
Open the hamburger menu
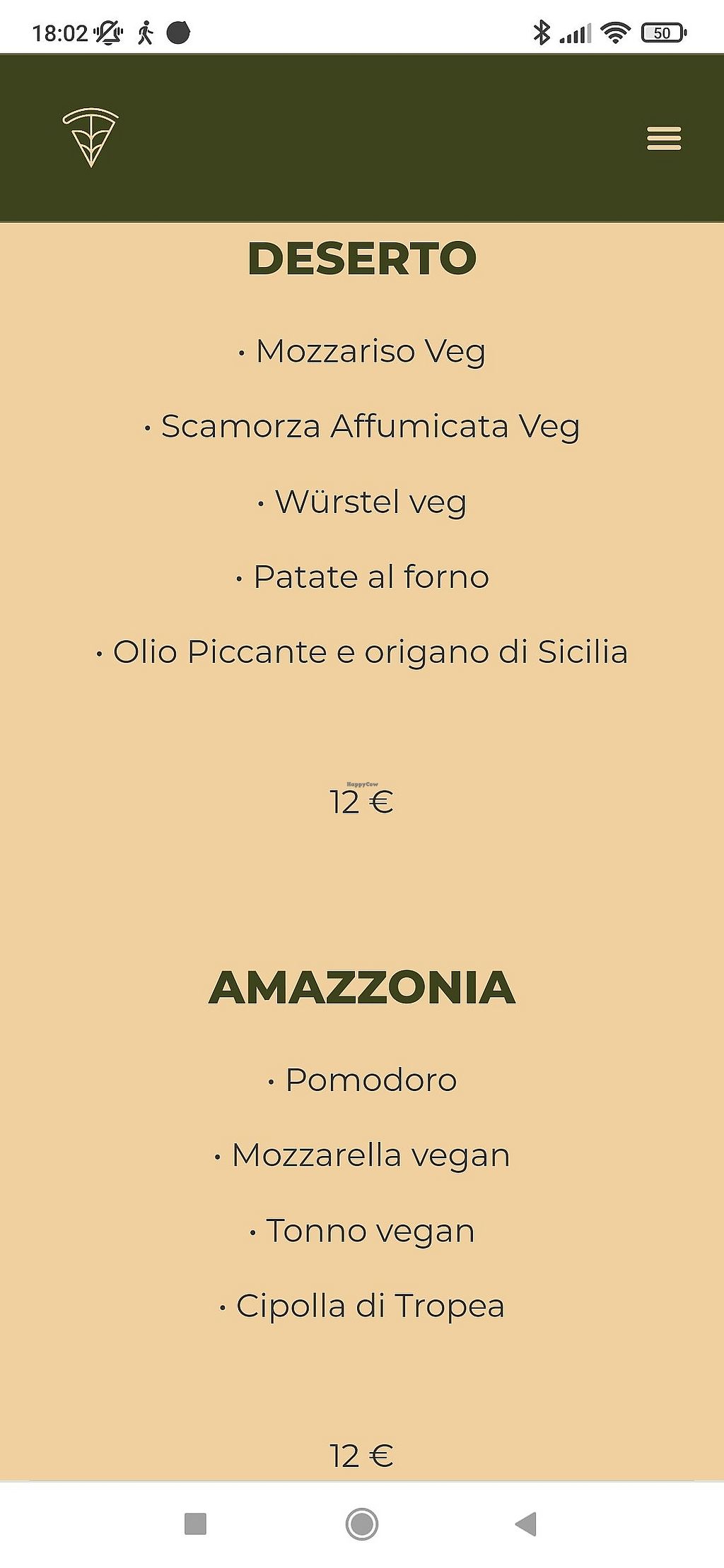(664, 138)
